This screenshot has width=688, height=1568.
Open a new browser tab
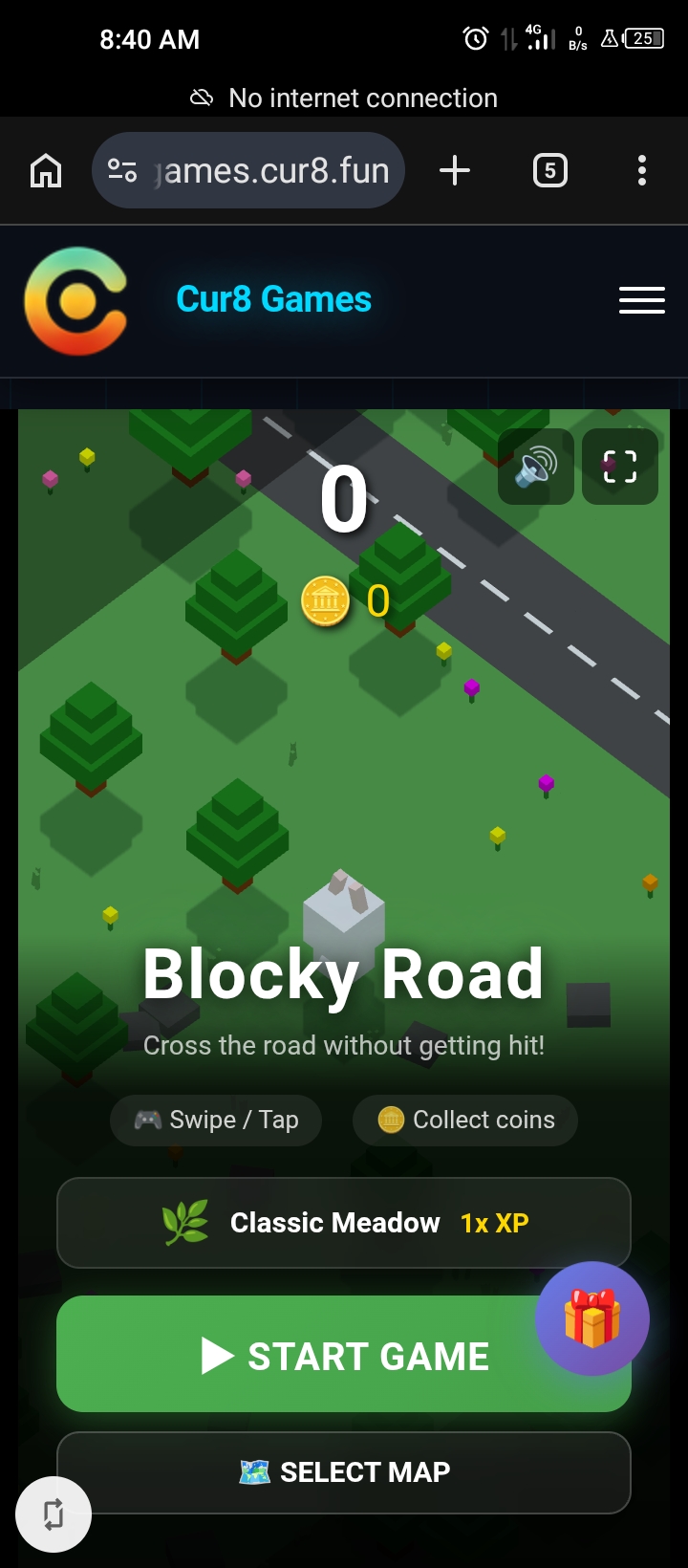coord(455,171)
